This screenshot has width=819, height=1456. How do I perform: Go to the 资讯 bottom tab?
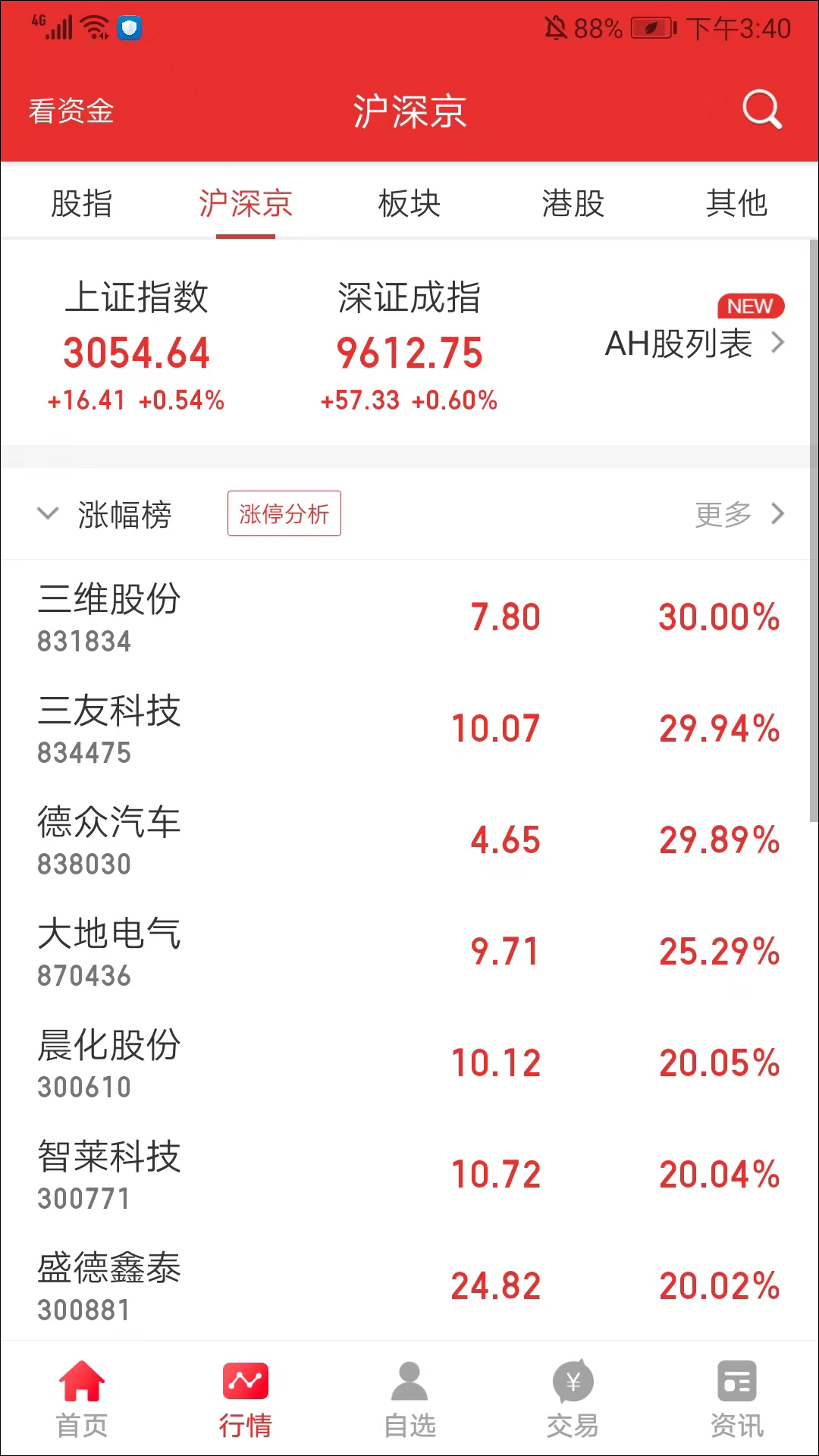736,1399
